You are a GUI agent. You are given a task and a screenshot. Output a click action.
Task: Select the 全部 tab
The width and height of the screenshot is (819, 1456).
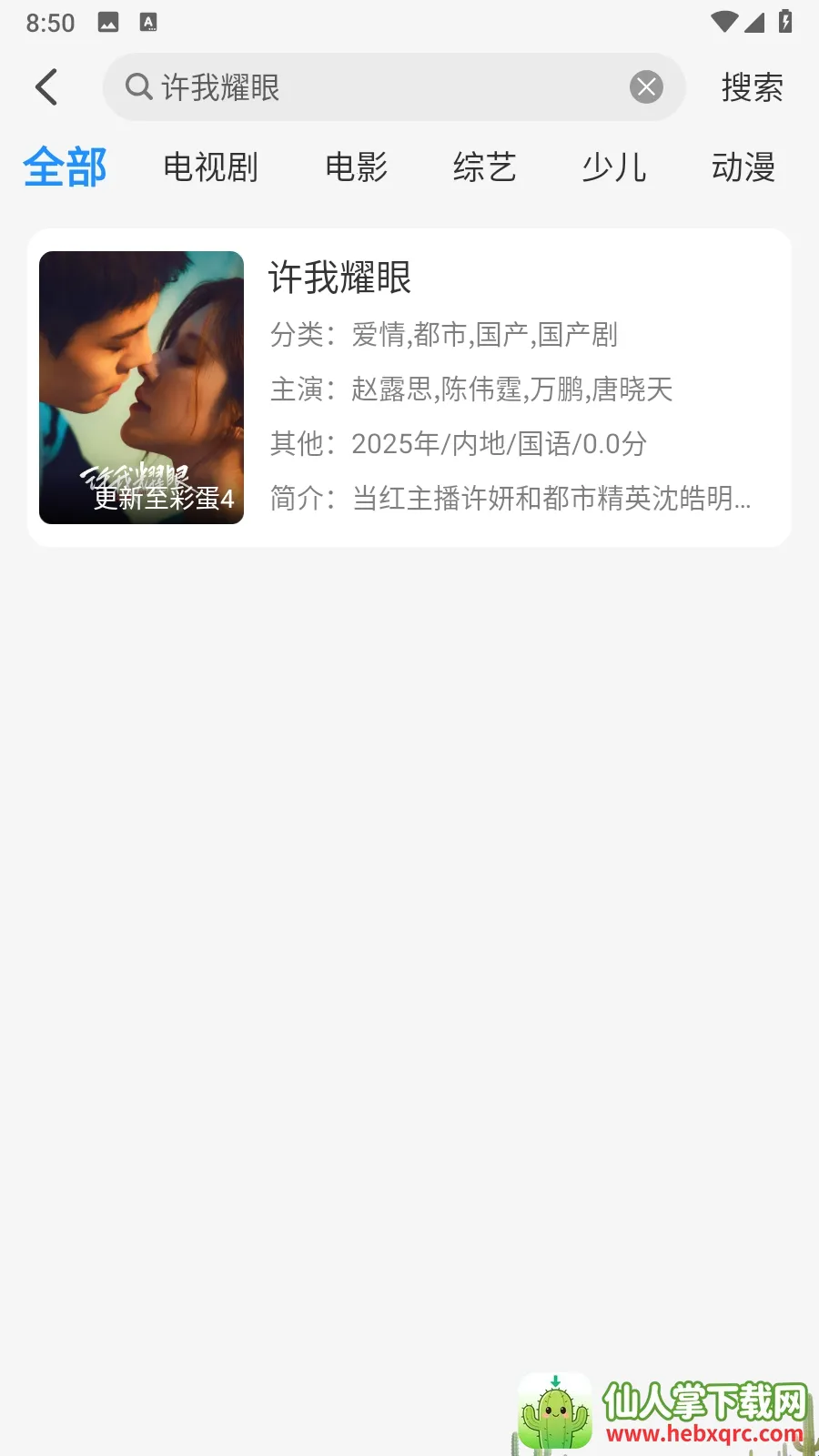(65, 167)
